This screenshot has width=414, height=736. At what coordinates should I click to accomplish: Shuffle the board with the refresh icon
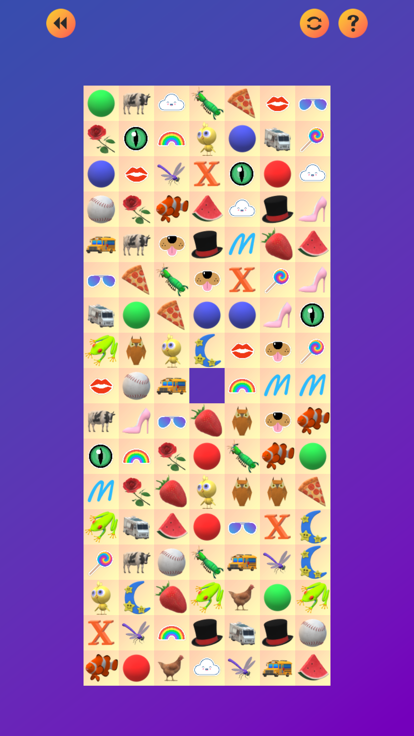point(314,23)
